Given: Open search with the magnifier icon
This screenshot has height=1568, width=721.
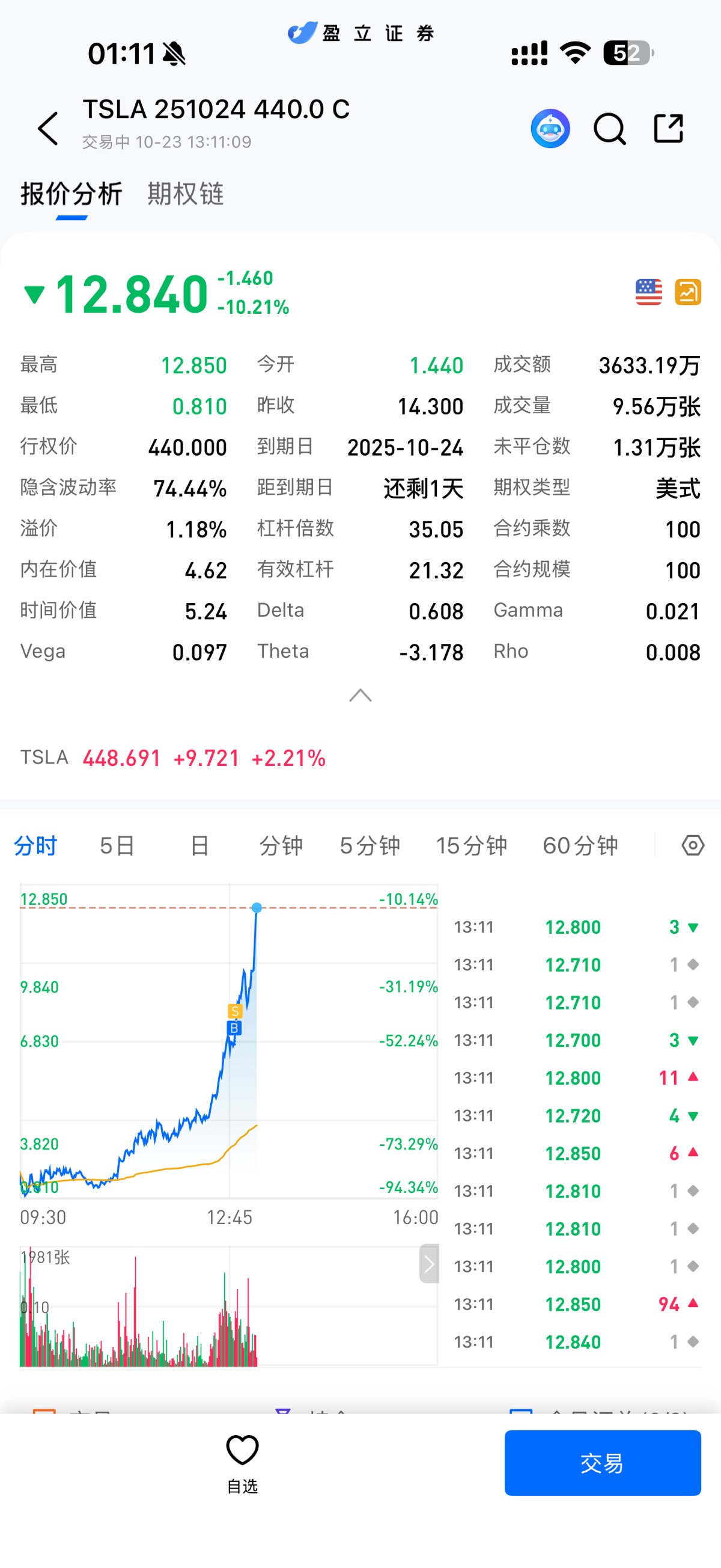Looking at the screenshot, I should pyautogui.click(x=609, y=129).
